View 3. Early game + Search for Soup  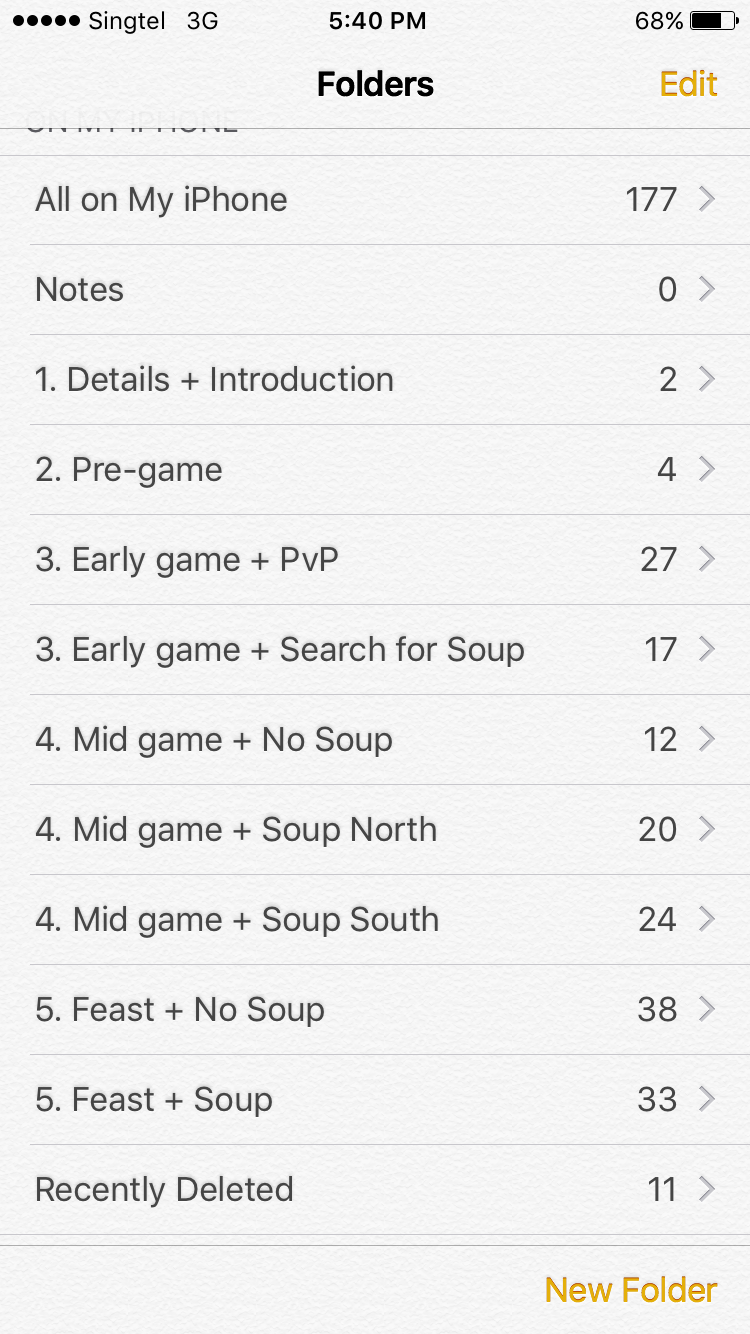(375, 650)
